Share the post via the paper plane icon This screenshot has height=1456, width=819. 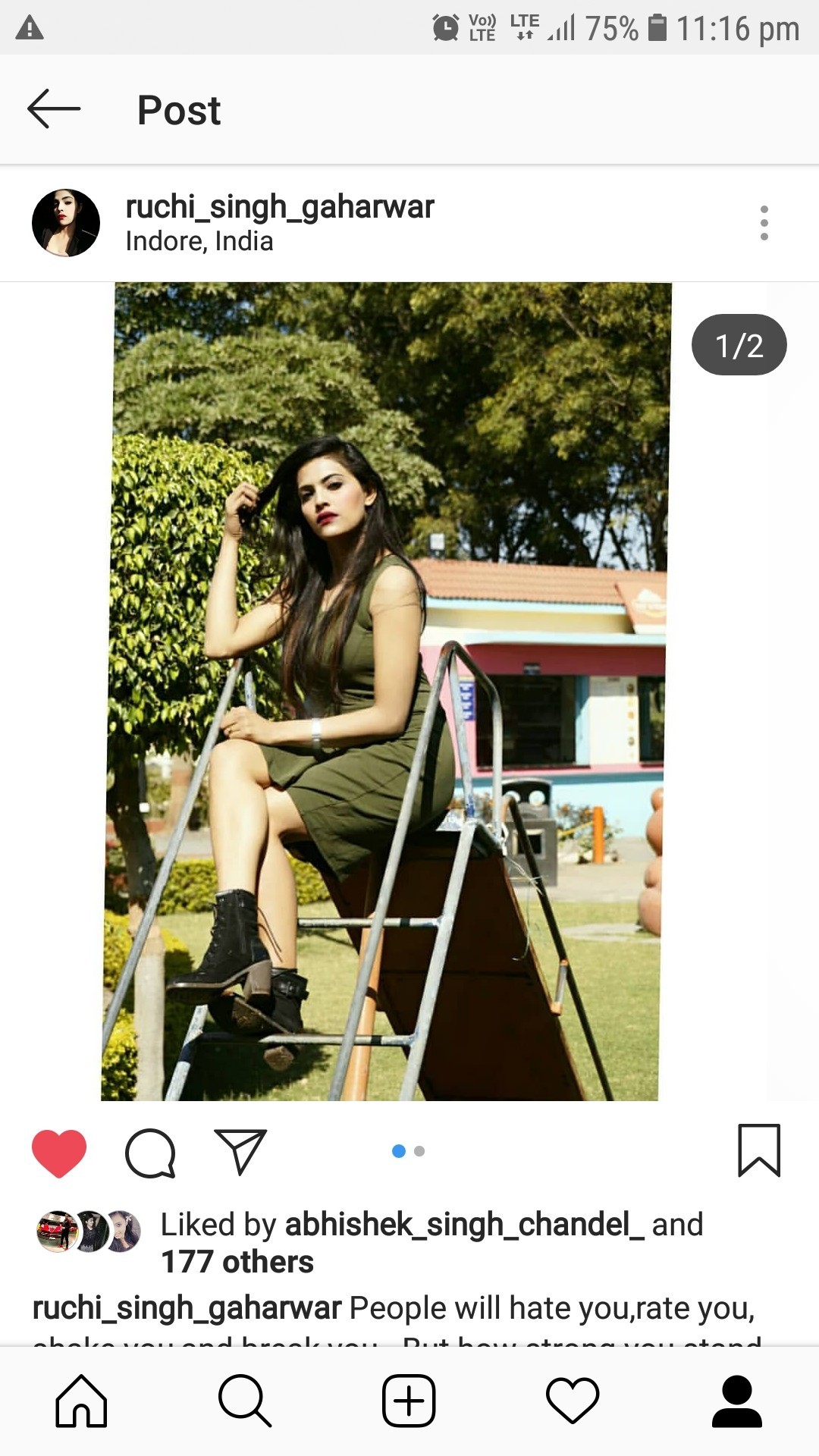tap(240, 1152)
